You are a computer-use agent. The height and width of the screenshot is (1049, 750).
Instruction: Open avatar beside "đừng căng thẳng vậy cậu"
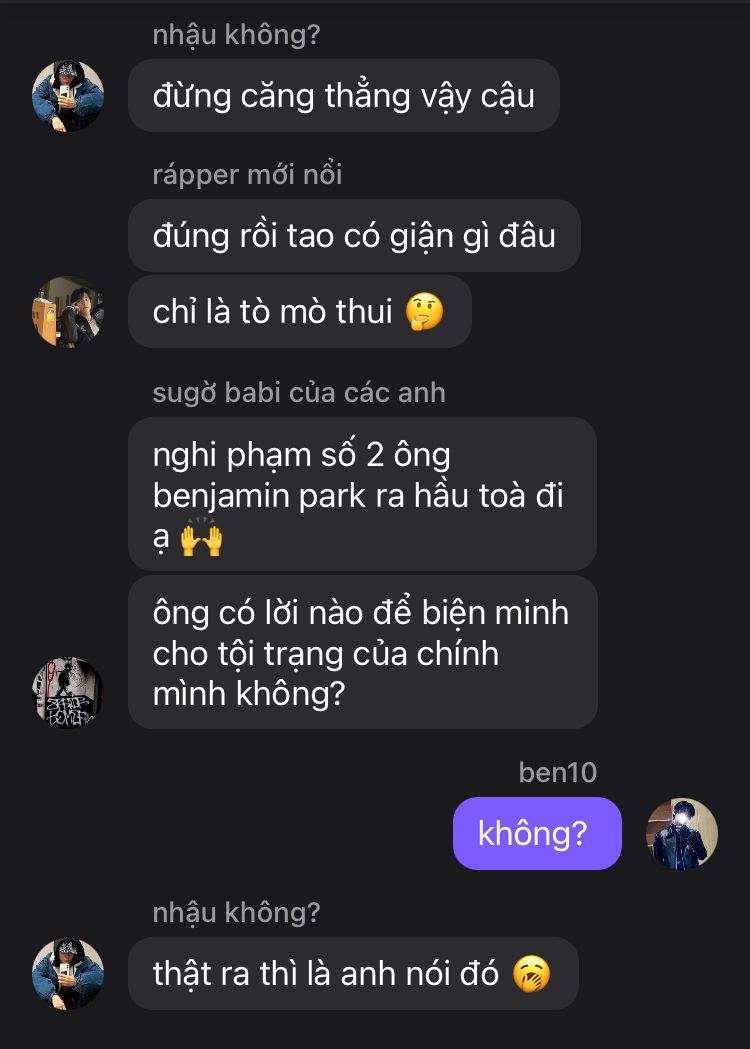tap(68, 96)
